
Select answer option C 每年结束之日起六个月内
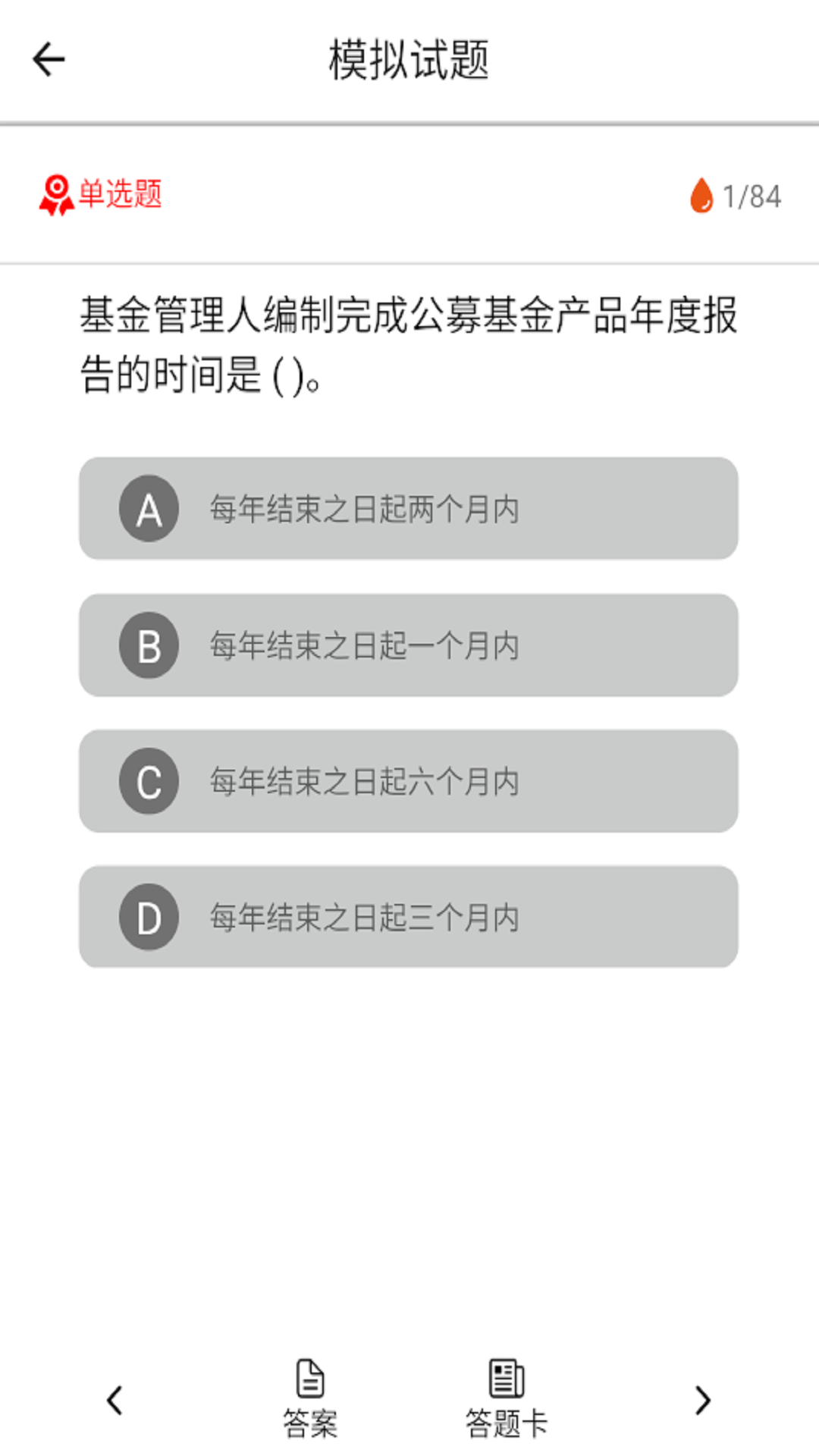pos(409,781)
